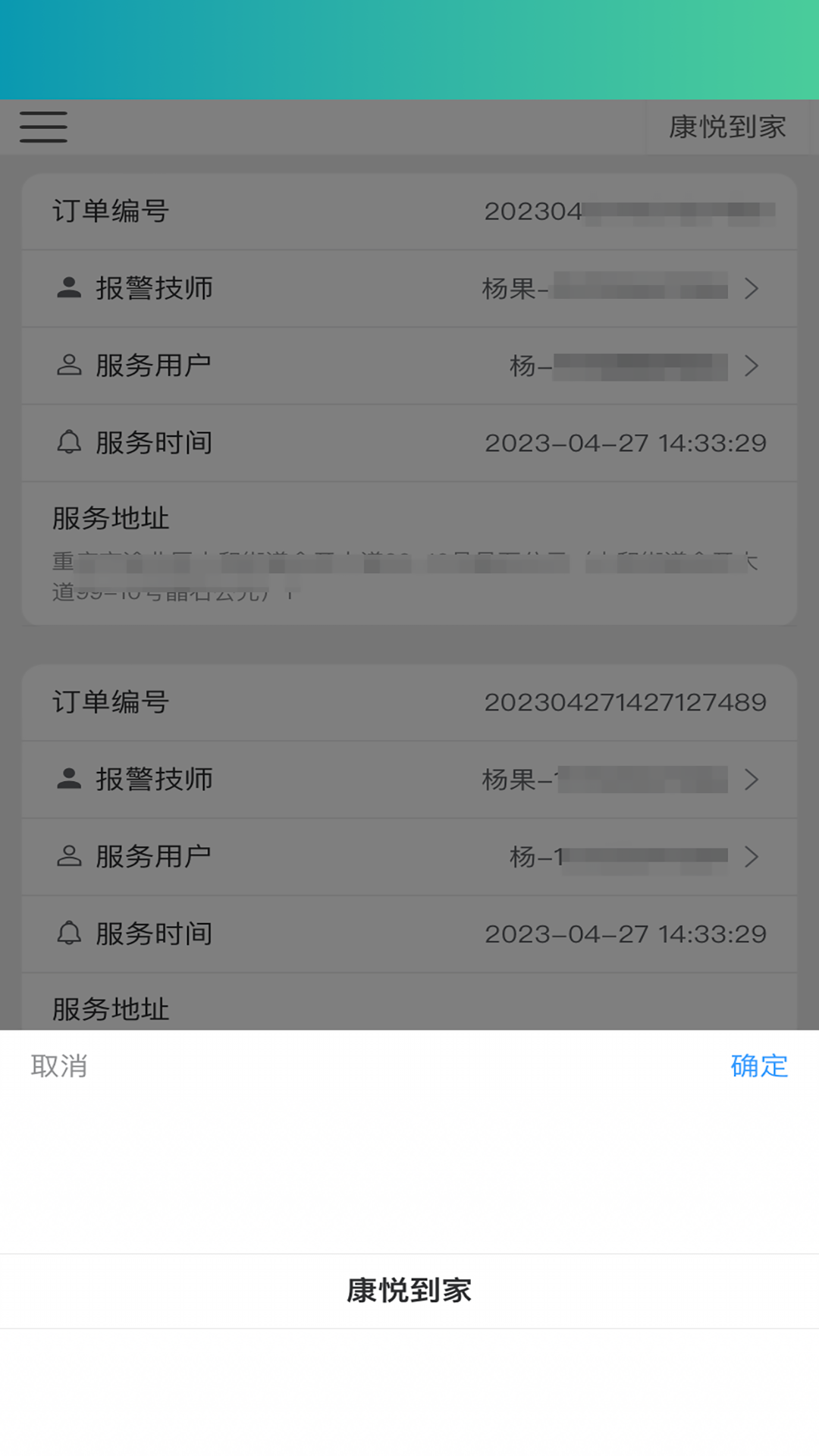
Task: Click the blurred 服务地址 text of first order
Action: tap(409, 575)
